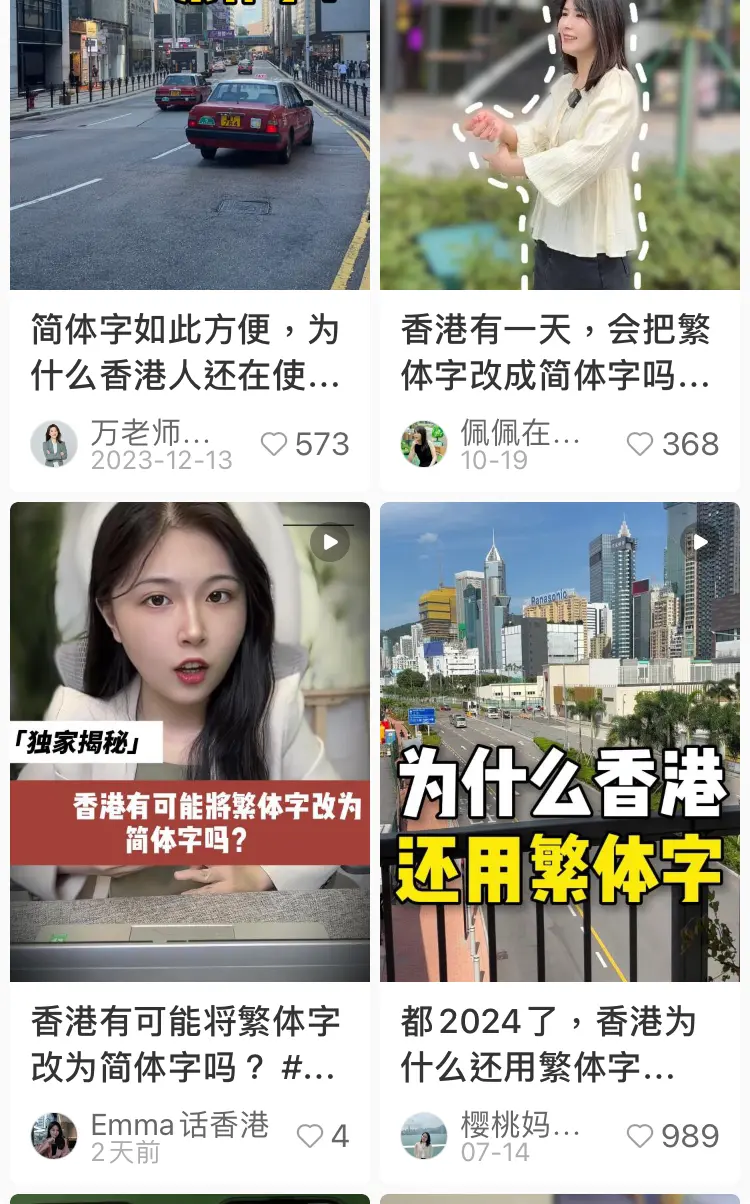Viewport: 750px width, 1204px height.
Task: Open 万老师's profile avatar
Action: (54, 444)
